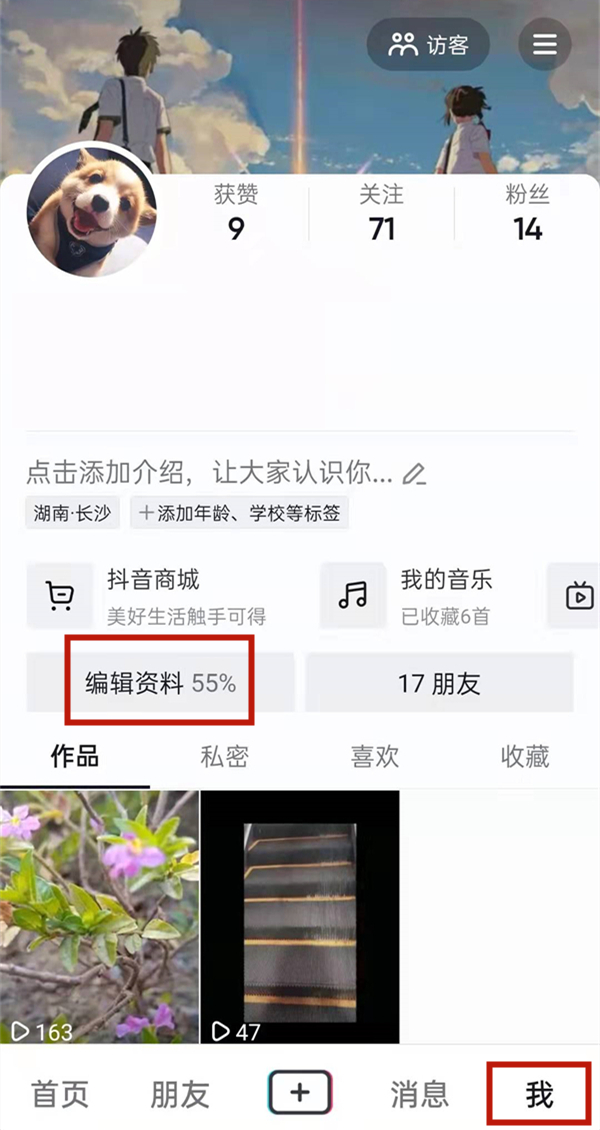
Task: Open the 消息 messages tab
Action: click(418, 1094)
